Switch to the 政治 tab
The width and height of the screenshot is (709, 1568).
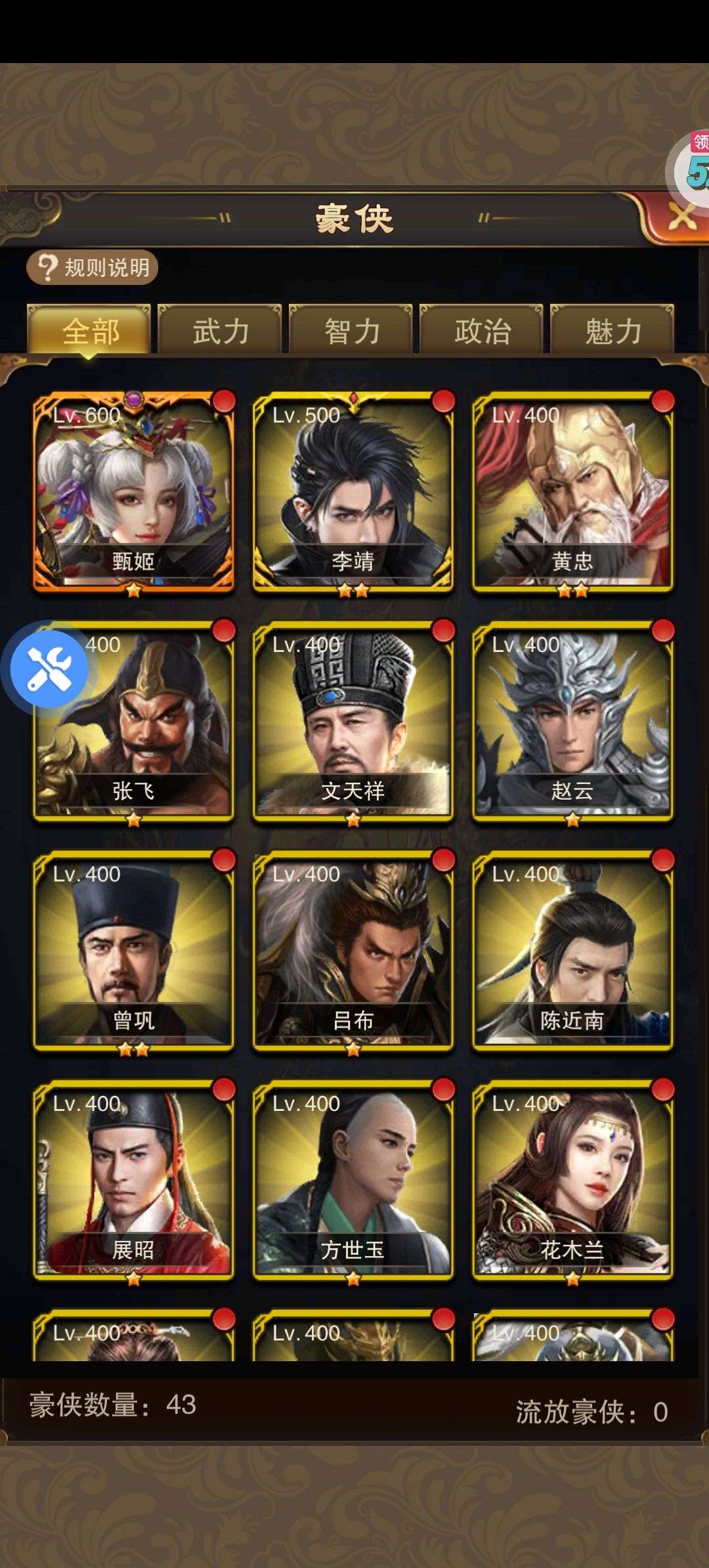tap(482, 330)
